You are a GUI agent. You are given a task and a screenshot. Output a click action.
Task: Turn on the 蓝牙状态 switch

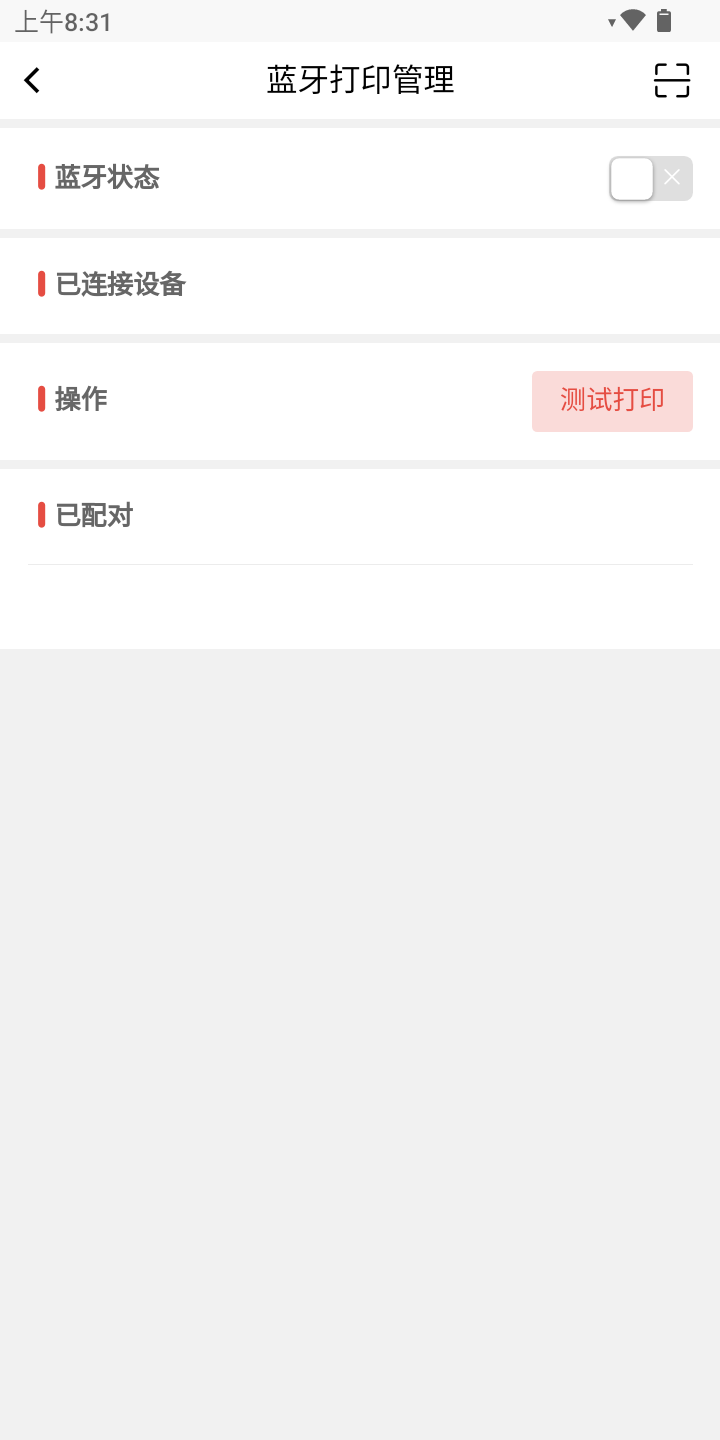[651, 179]
